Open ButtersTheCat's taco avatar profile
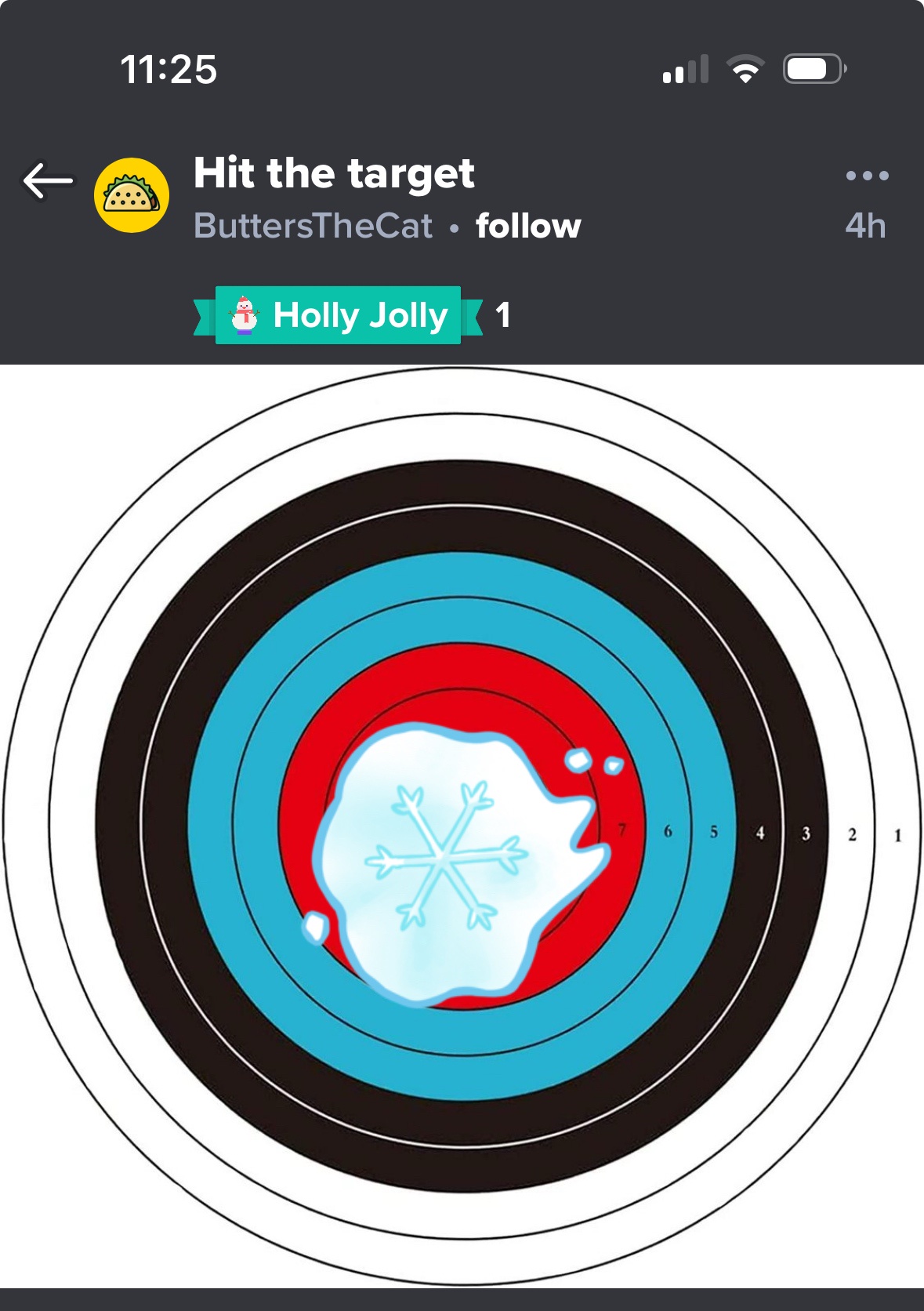The image size is (924, 1311). (132, 195)
